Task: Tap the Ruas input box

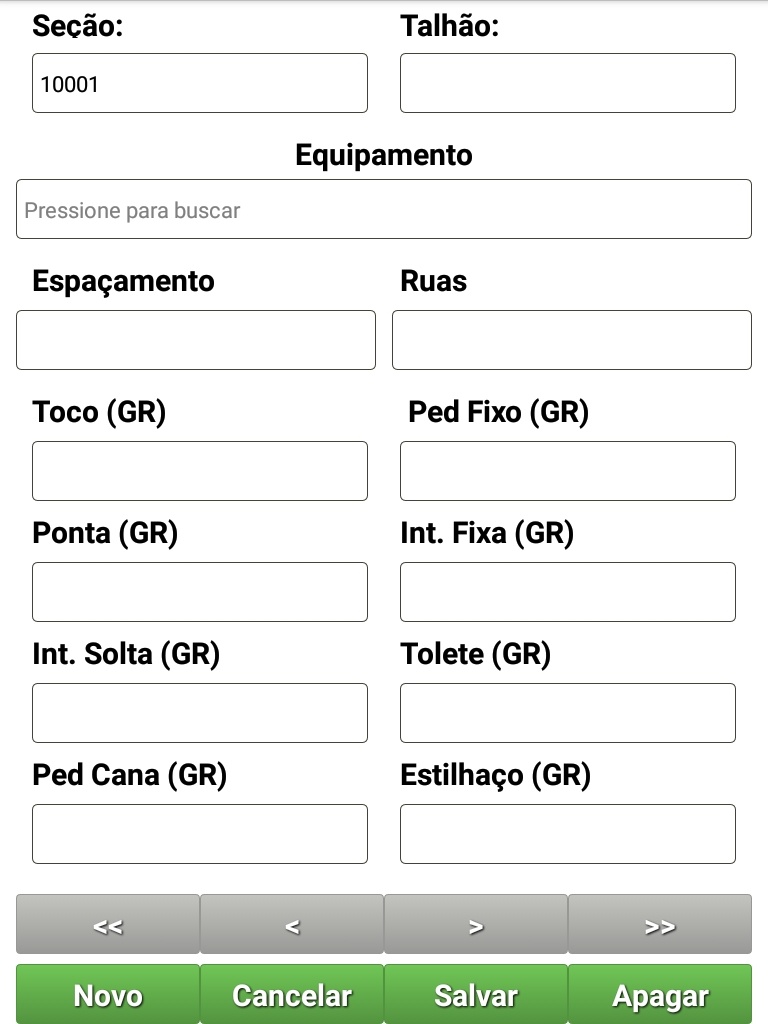Action: [571, 340]
